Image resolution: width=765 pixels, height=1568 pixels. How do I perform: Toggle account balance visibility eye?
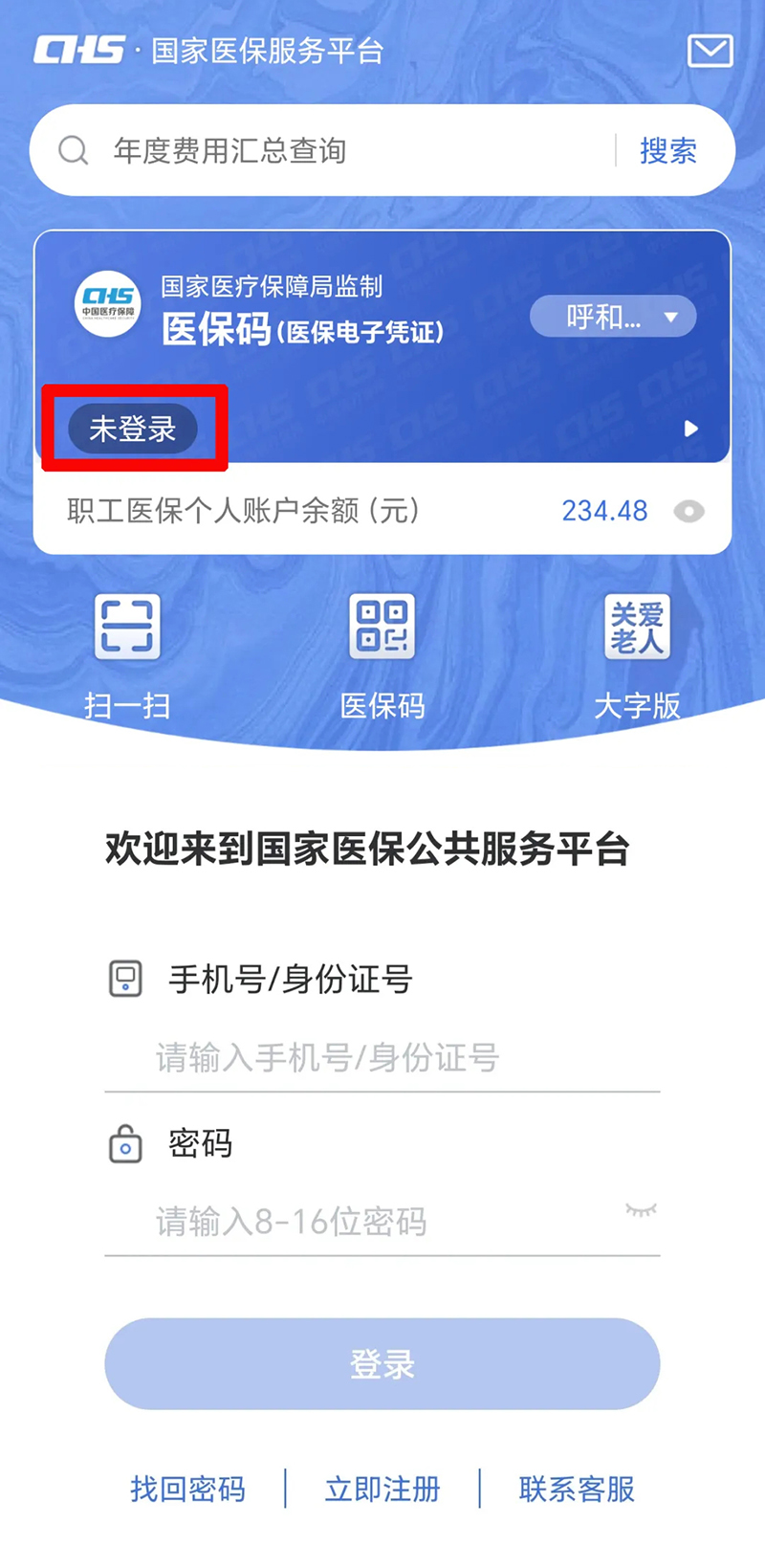point(688,512)
